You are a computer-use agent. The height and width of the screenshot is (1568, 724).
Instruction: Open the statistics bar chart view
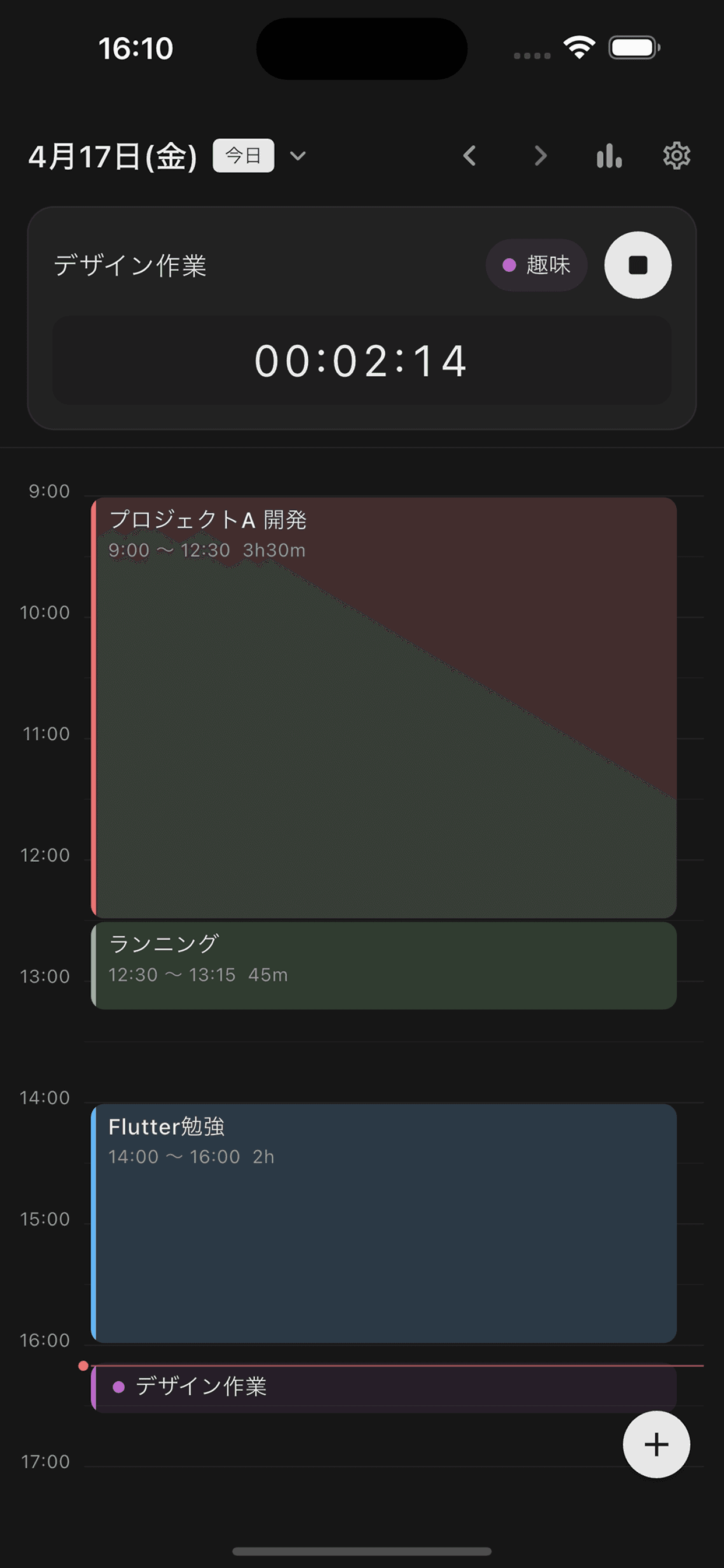pyautogui.click(x=609, y=156)
